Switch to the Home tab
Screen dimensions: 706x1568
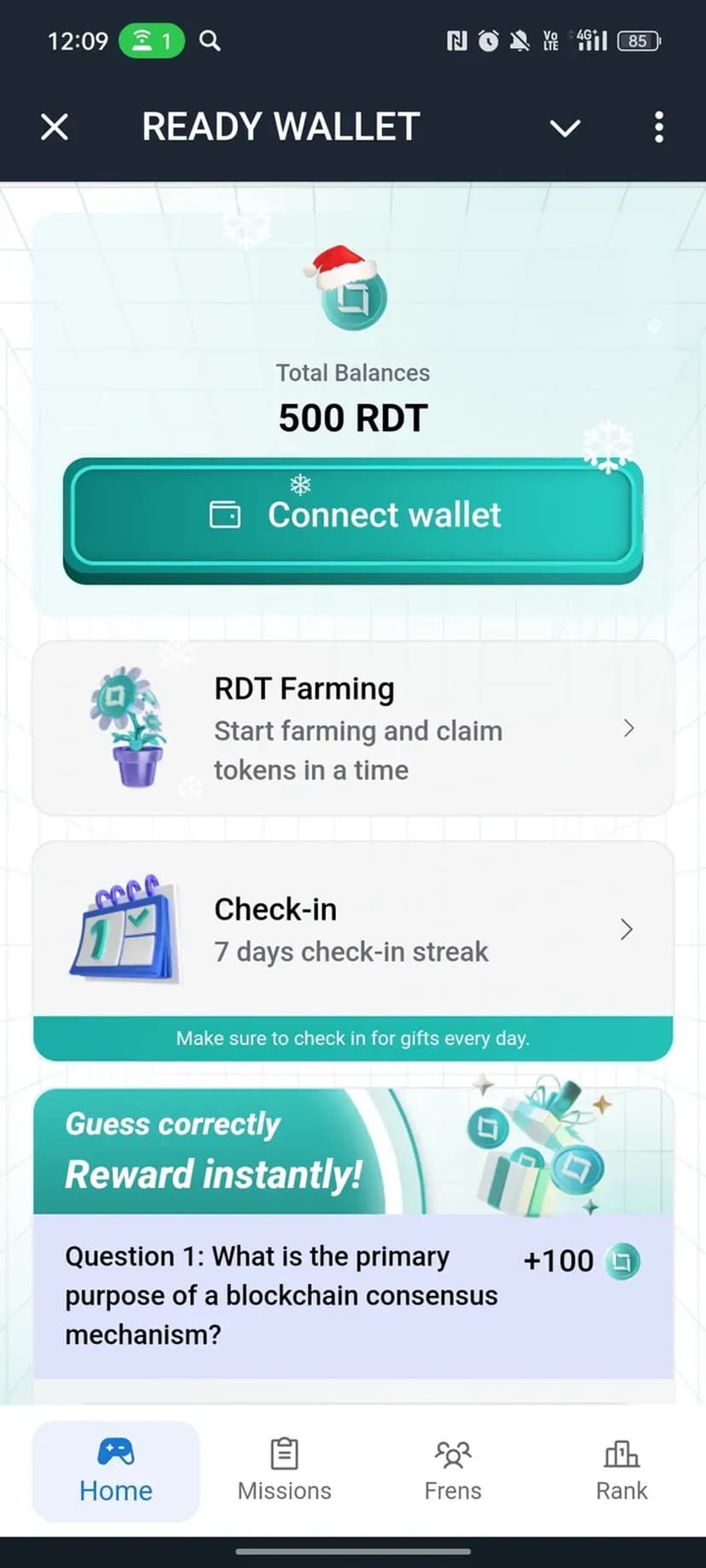pyautogui.click(x=116, y=1471)
